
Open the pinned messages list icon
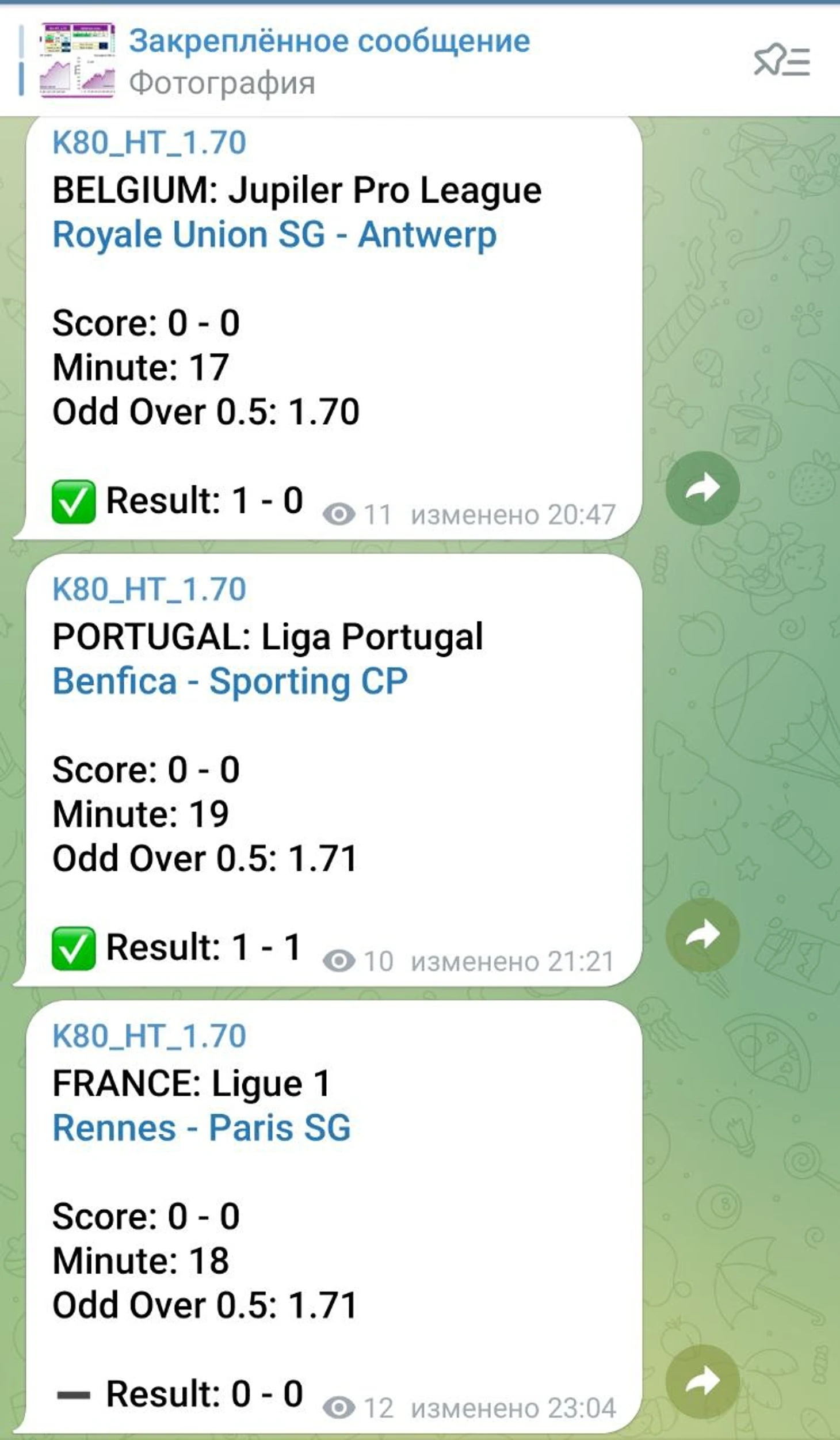click(781, 60)
